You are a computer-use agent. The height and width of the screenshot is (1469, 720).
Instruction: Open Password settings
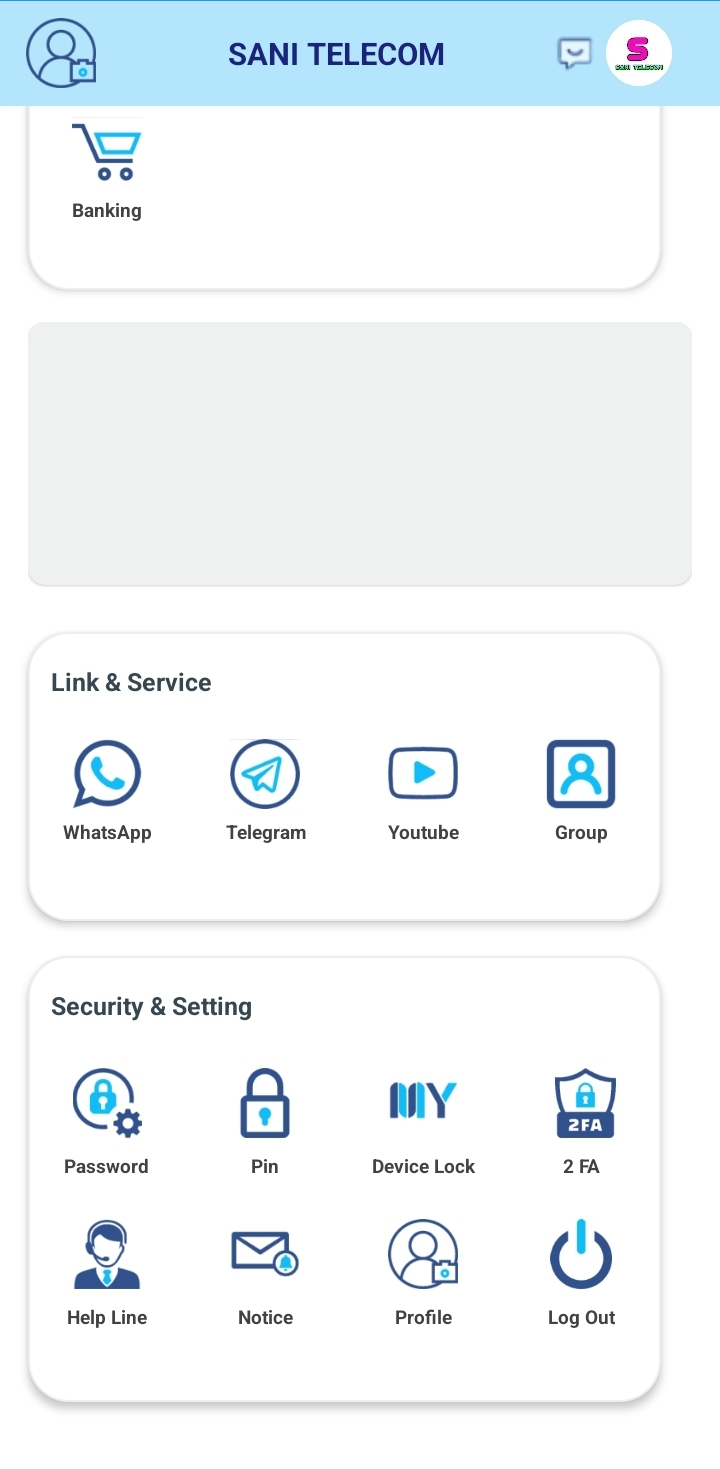point(107,1122)
